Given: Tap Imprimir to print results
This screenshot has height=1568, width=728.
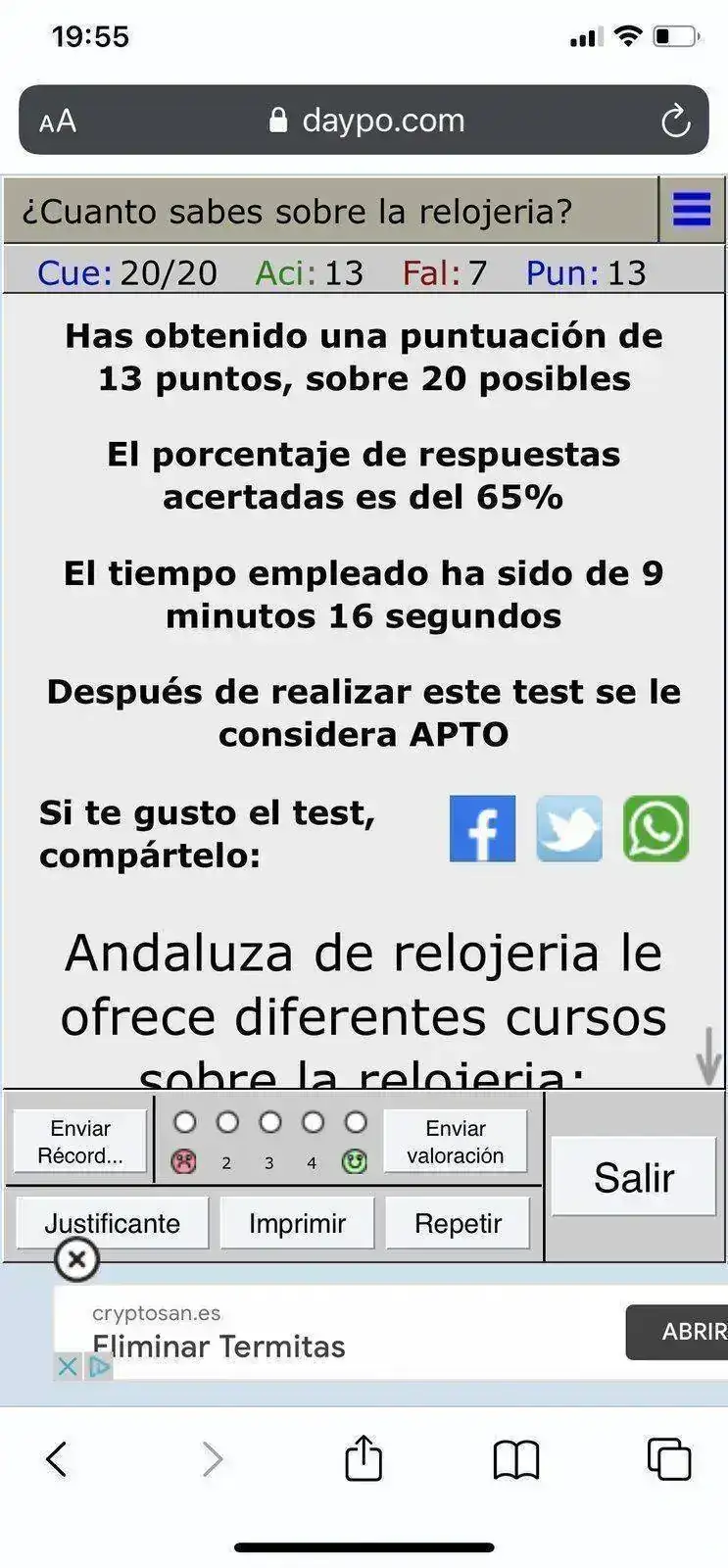Looking at the screenshot, I should pyautogui.click(x=297, y=1224).
